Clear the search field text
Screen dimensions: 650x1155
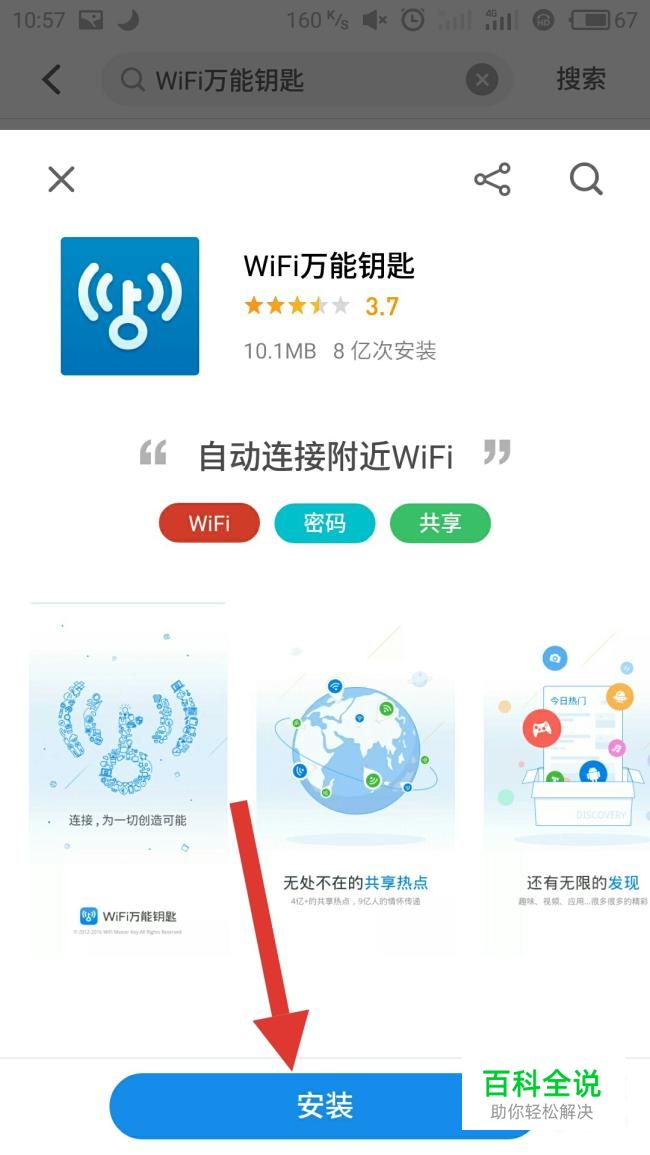[x=482, y=80]
